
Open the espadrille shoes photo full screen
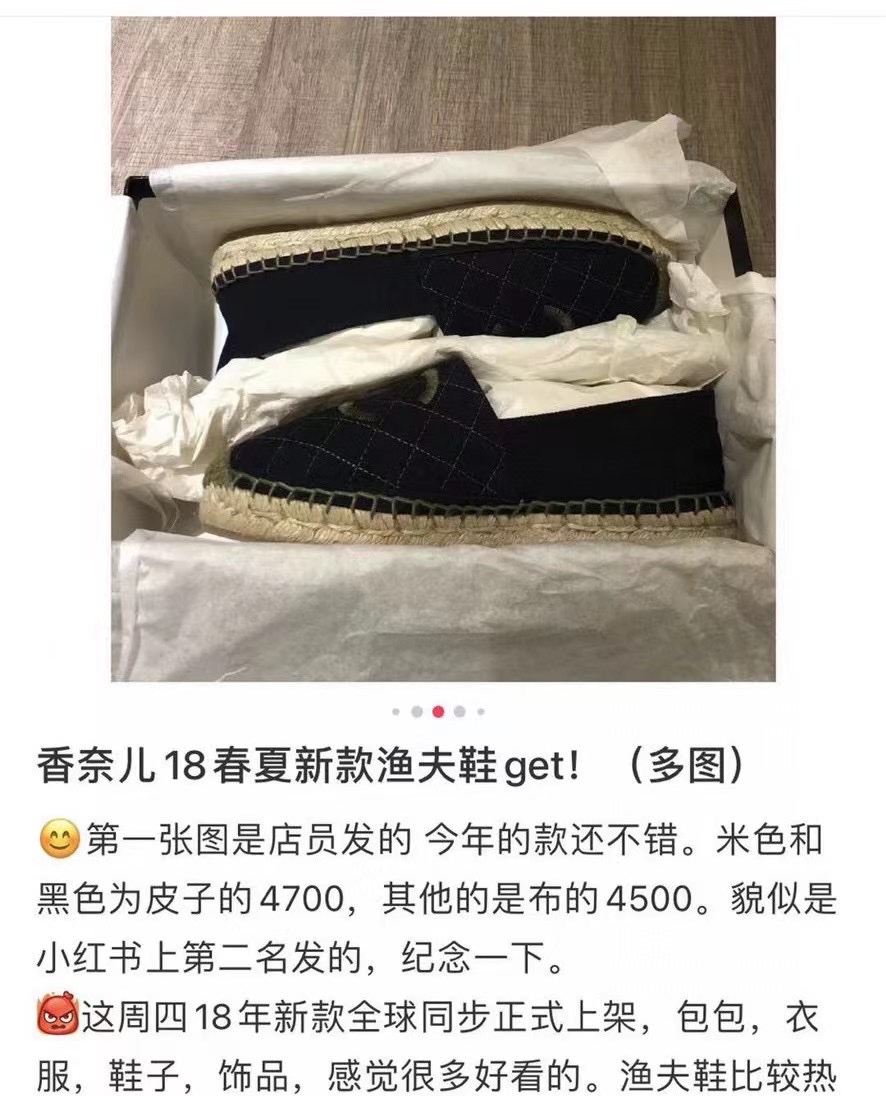pyautogui.click(x=443, y=350)
